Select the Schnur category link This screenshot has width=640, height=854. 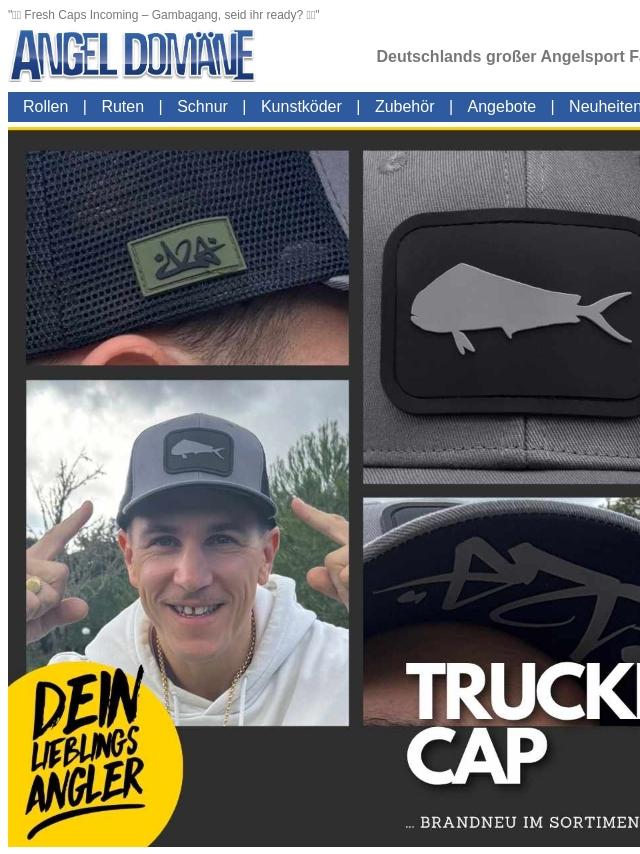[202, 107]
